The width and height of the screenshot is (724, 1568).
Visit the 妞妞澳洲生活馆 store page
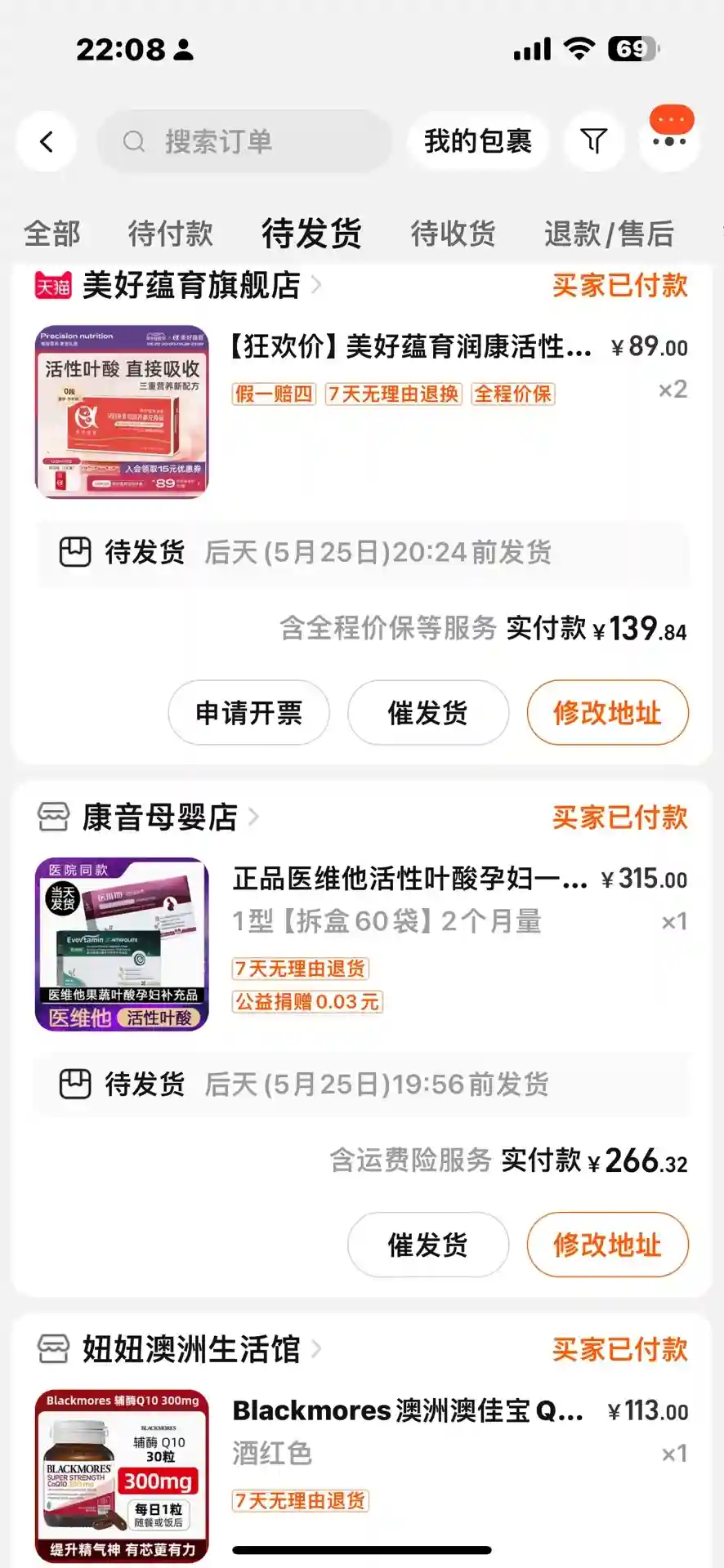pos(191,1349)
